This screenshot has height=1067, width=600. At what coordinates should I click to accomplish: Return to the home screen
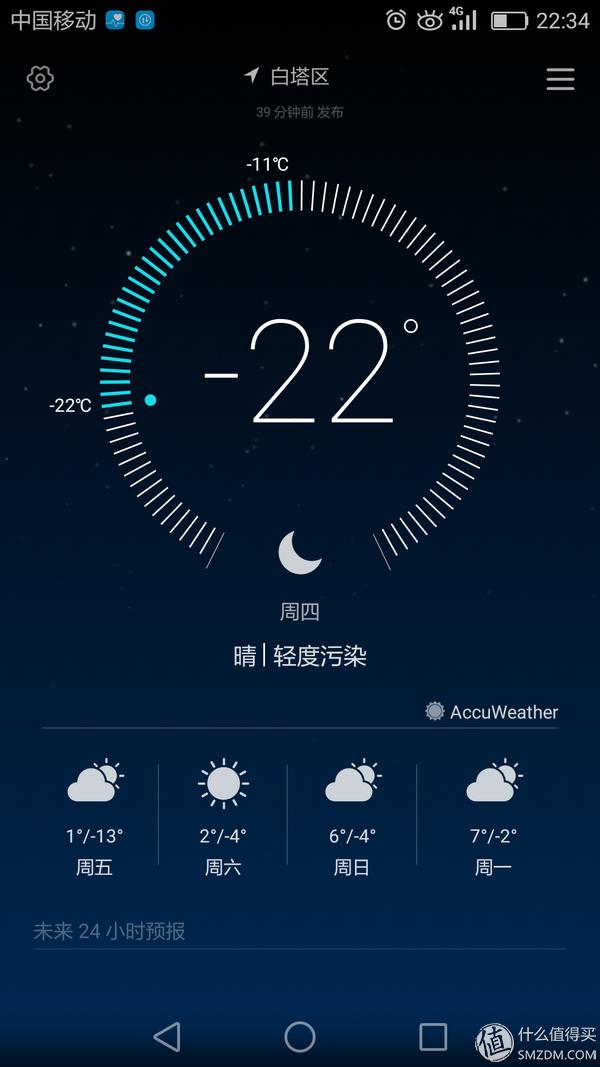click(x=300, y=1036)
